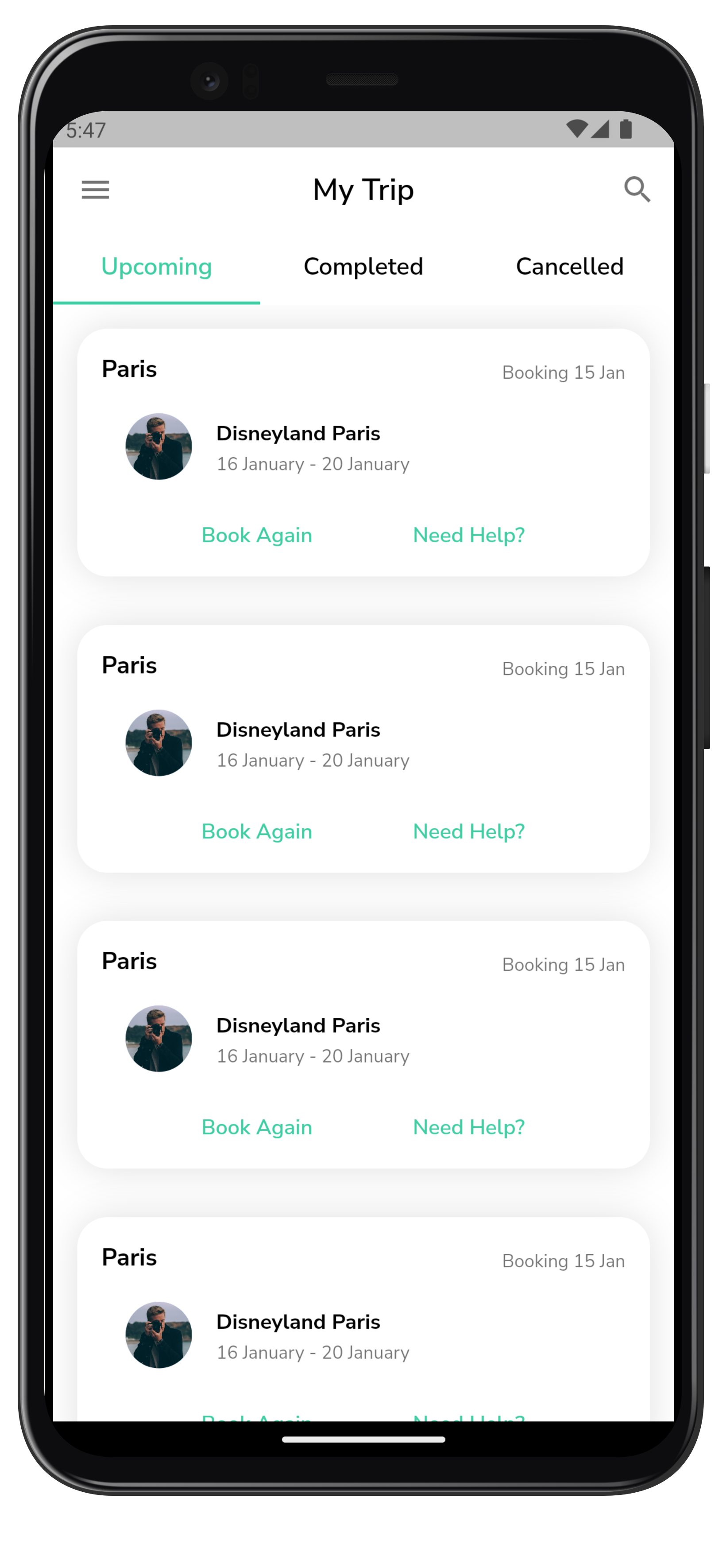
Task: Tap Book Again on the first Paris card
Action: point(257,536)
